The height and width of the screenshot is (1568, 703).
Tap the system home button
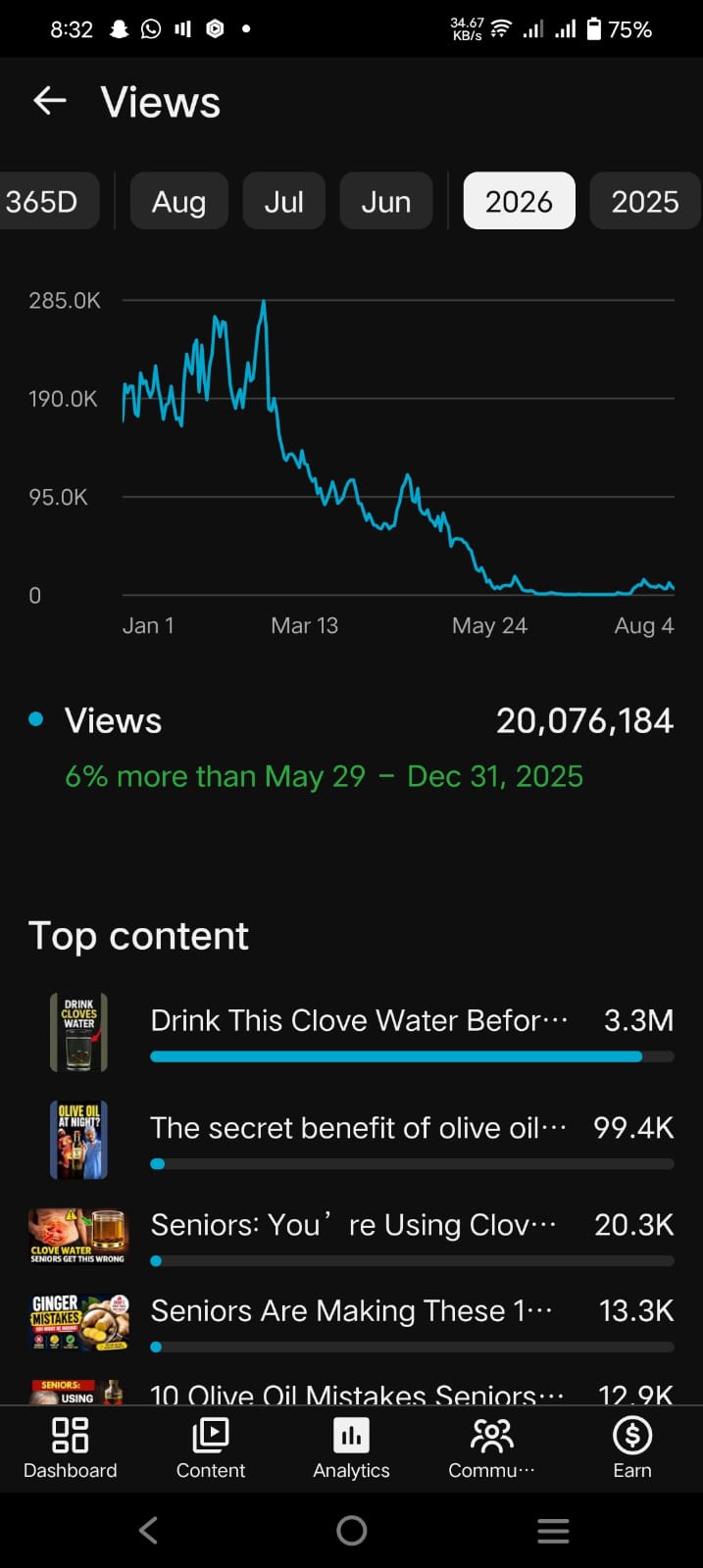(351, 1530)
